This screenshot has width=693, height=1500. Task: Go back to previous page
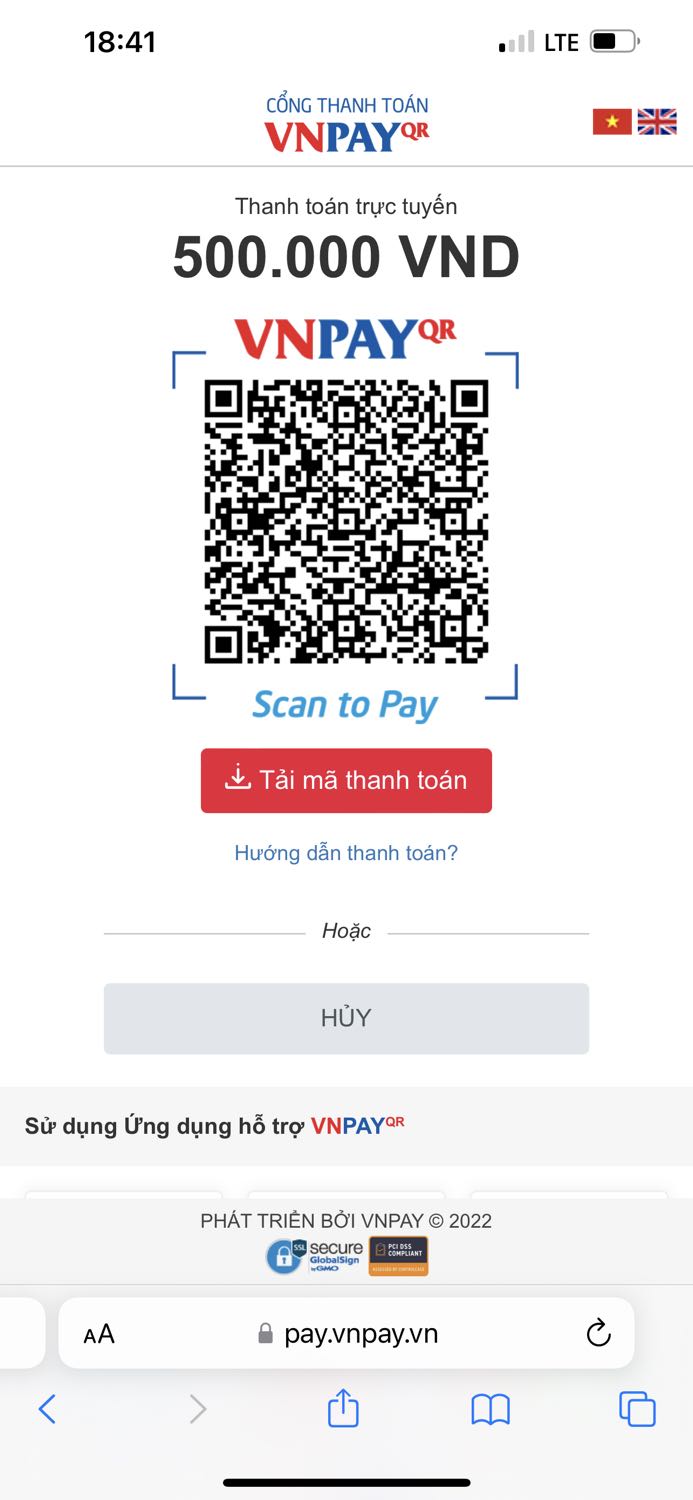coord(47,1410)
